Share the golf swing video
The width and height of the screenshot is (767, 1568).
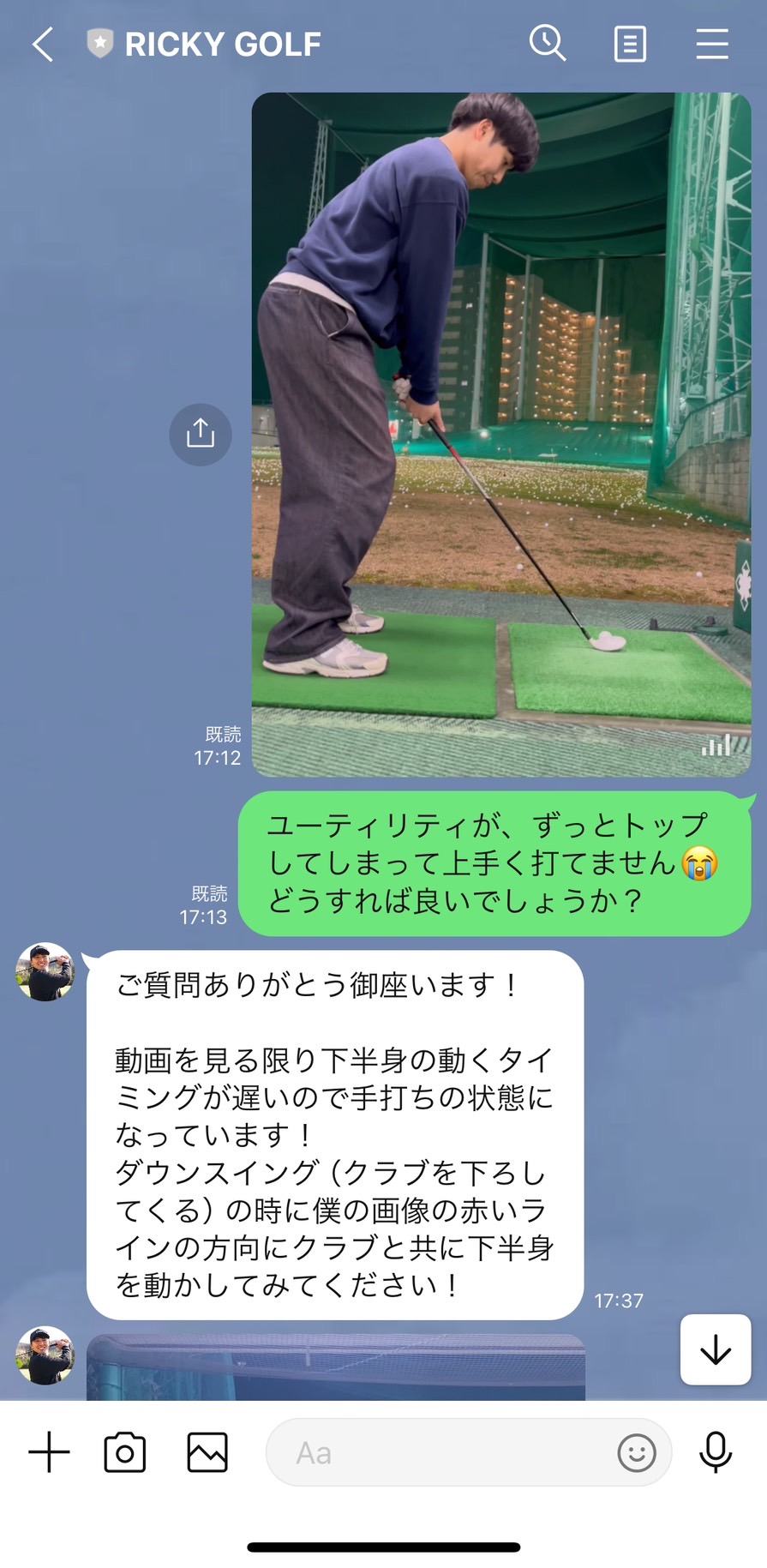coord(201,434)
